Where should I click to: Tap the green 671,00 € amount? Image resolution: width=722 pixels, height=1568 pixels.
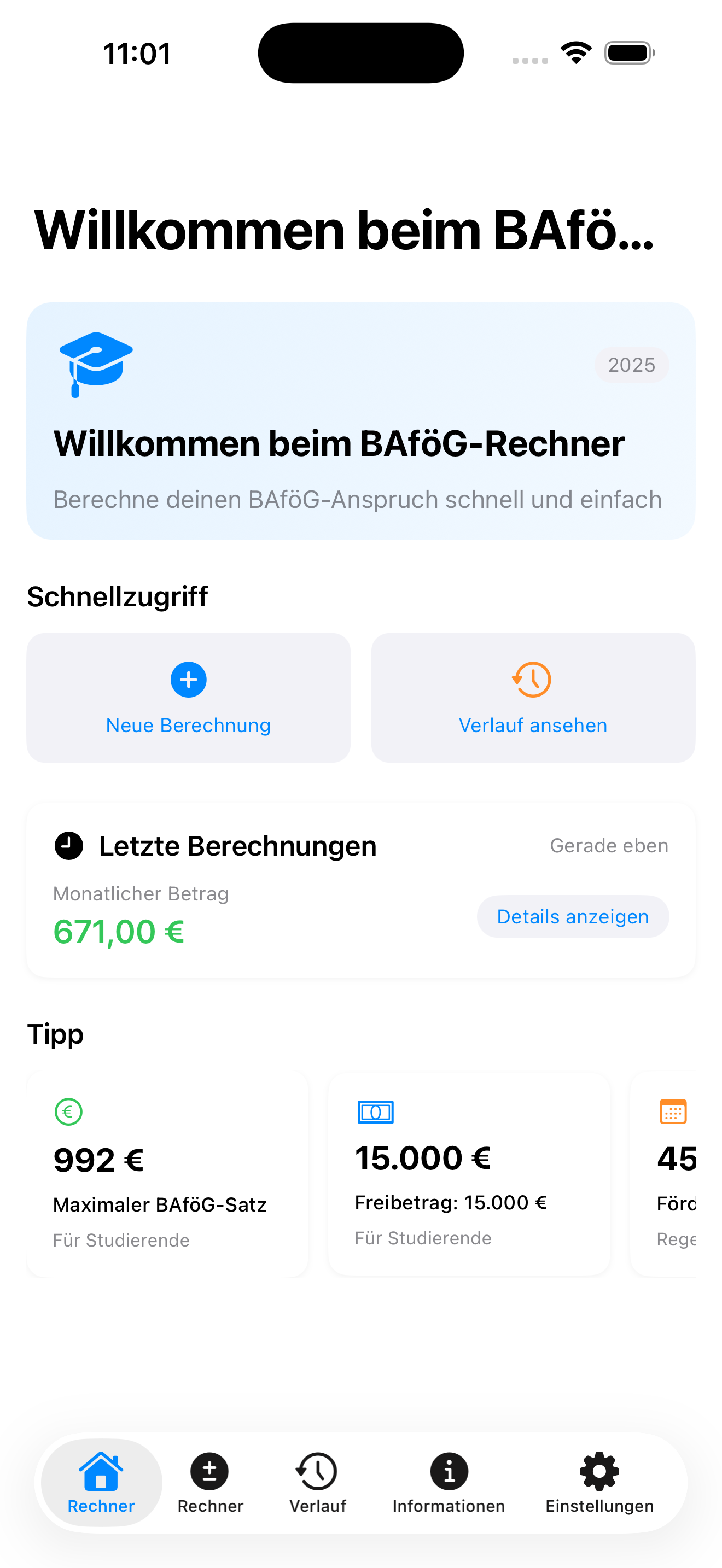(x=119, y=931)
